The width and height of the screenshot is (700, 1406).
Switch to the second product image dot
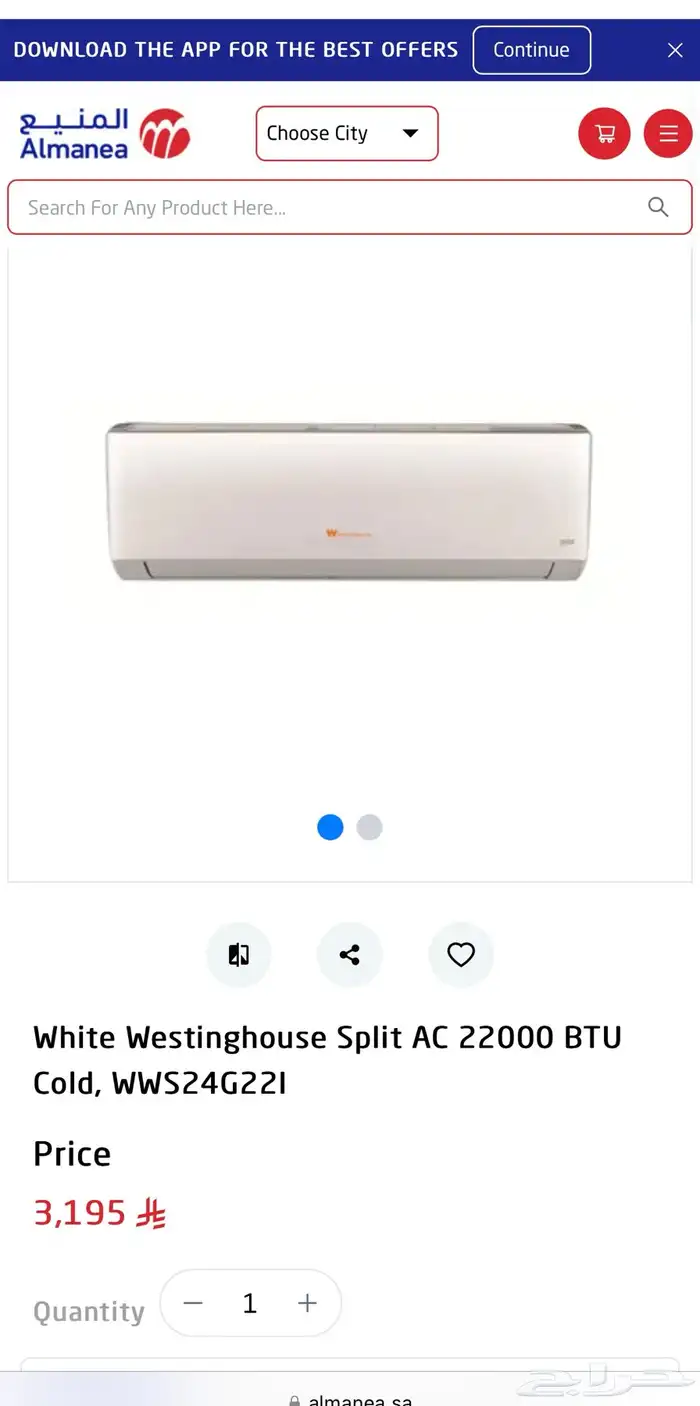coord(370,827)
